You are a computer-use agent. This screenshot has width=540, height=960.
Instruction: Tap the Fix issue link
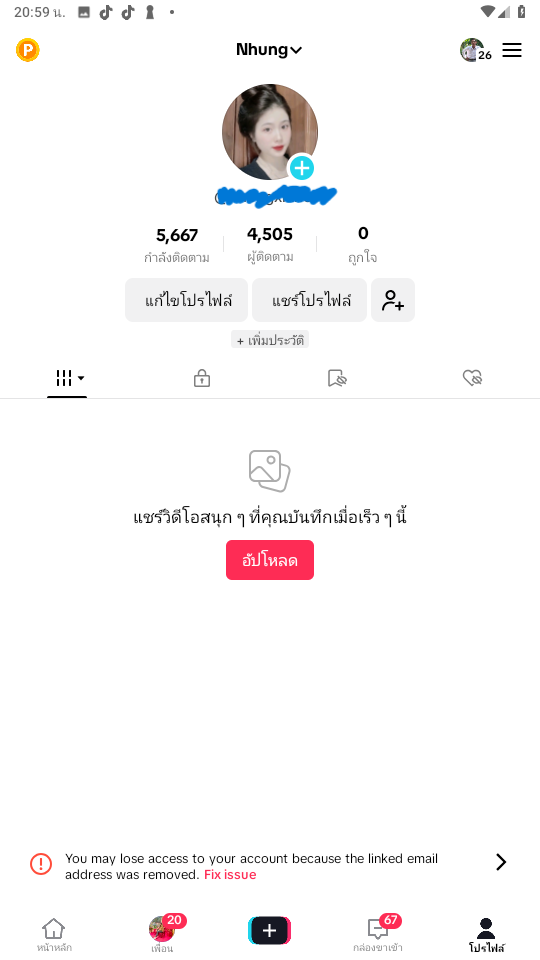tap(230, 875)
